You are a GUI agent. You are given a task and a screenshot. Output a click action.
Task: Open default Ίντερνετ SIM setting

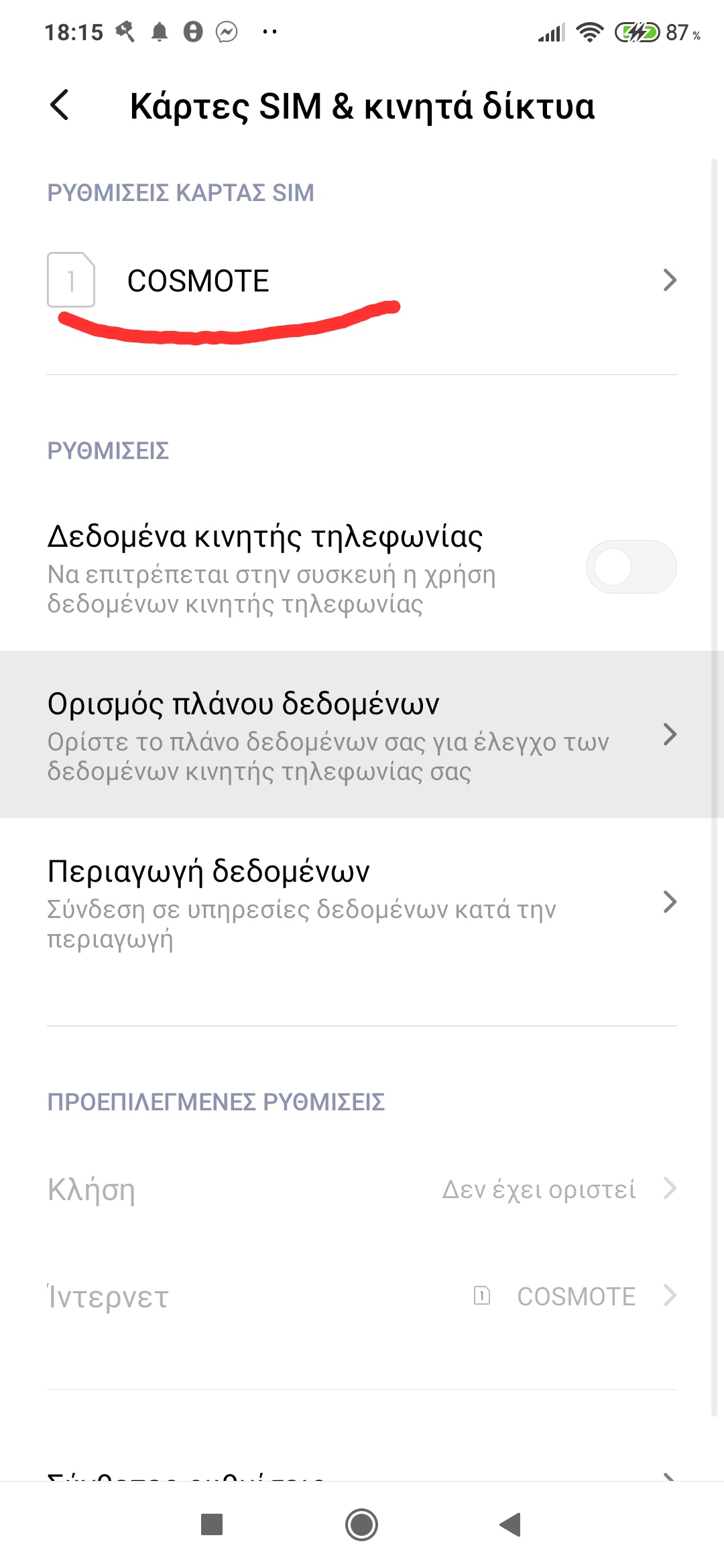(x=362, y=1297)
